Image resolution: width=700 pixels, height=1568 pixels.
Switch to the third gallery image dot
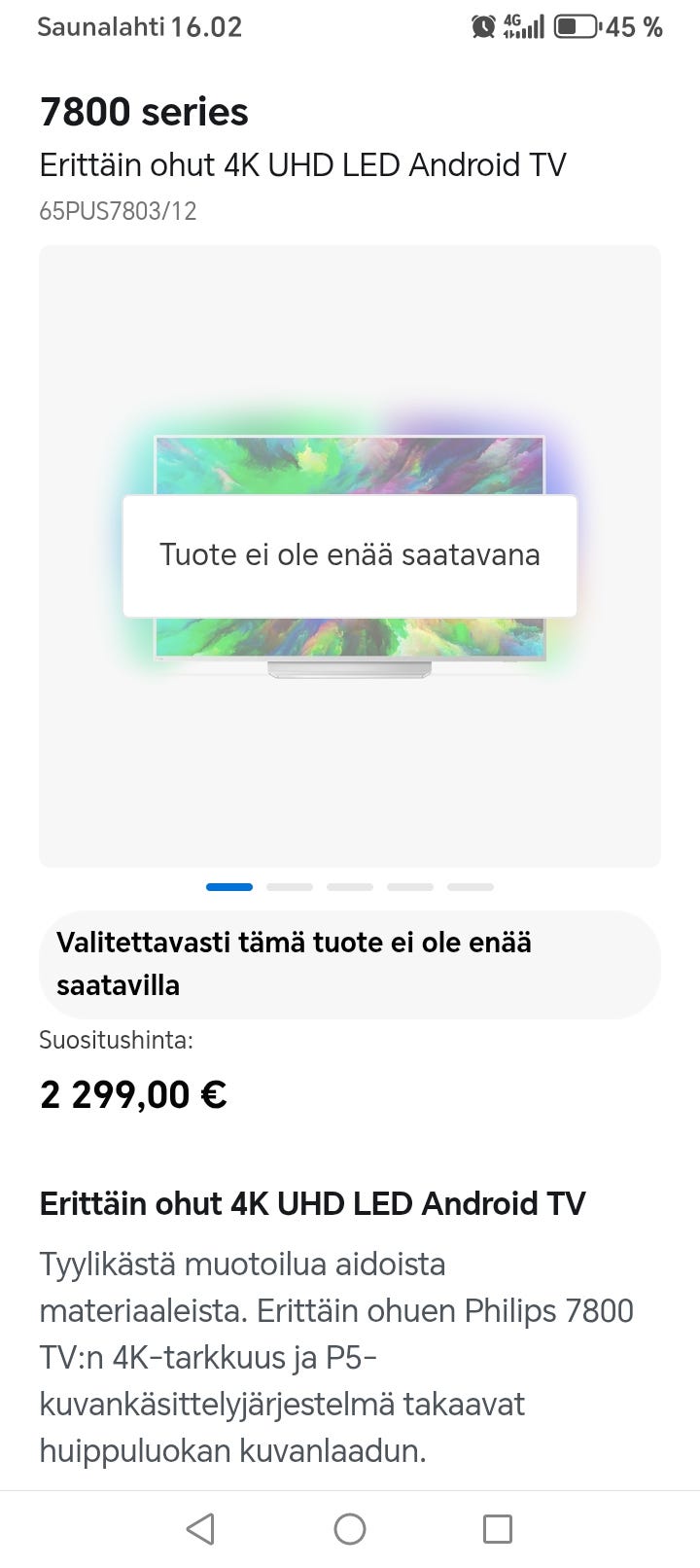click(x=349, y=886)
